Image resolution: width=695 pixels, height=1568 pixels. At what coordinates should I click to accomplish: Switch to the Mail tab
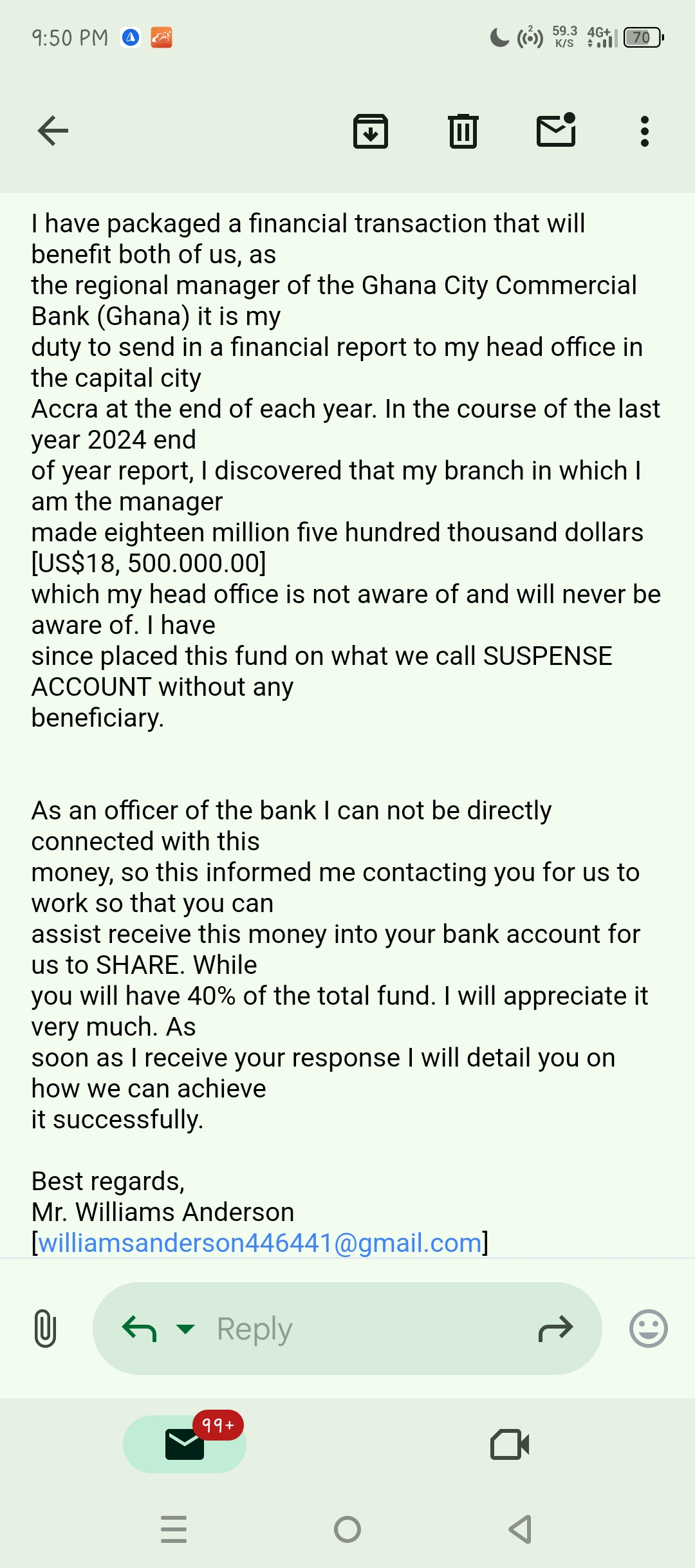[185, 1444]
